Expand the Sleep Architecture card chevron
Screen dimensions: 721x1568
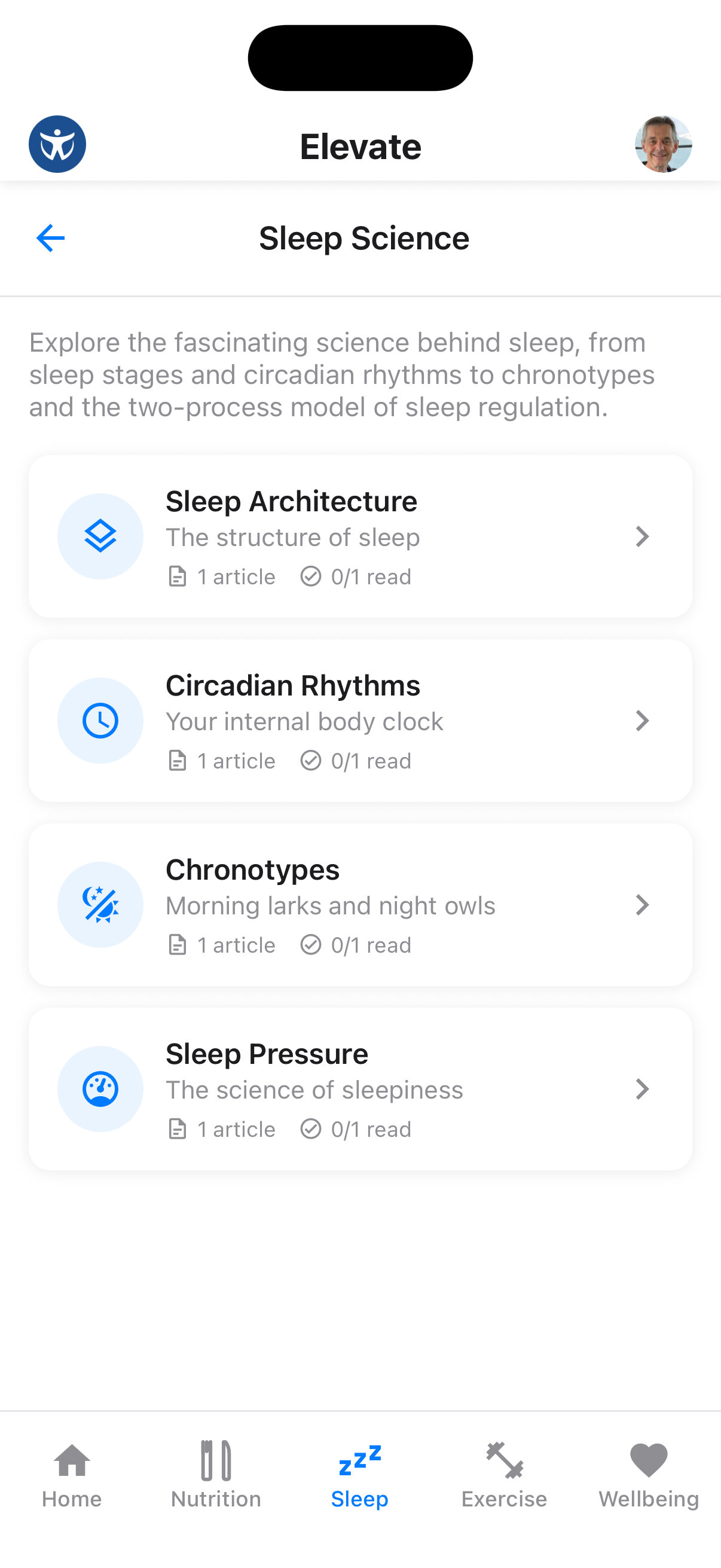(643, 536)
